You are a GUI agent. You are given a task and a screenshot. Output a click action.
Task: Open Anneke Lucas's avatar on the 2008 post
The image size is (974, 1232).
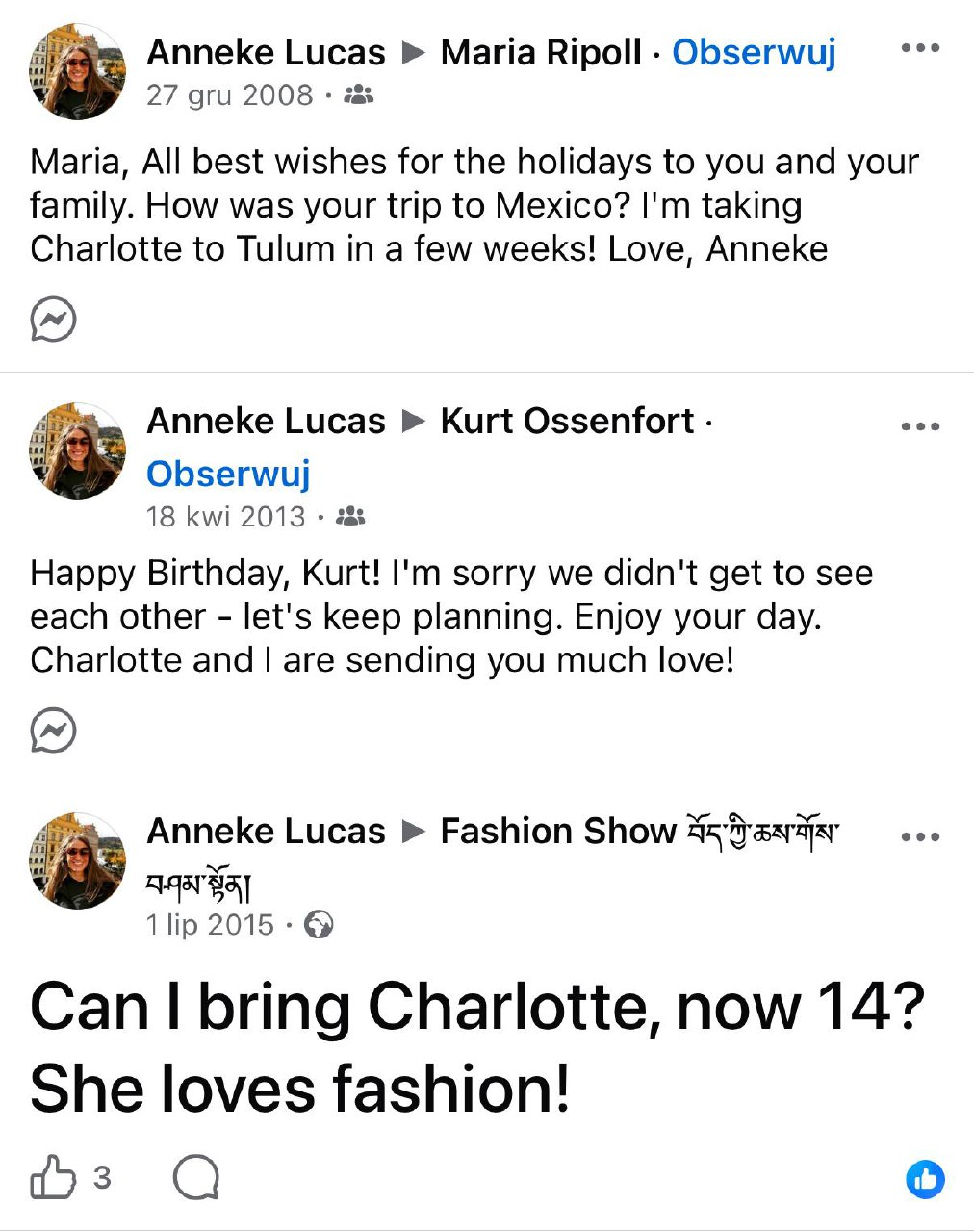[x=78, y=72]
